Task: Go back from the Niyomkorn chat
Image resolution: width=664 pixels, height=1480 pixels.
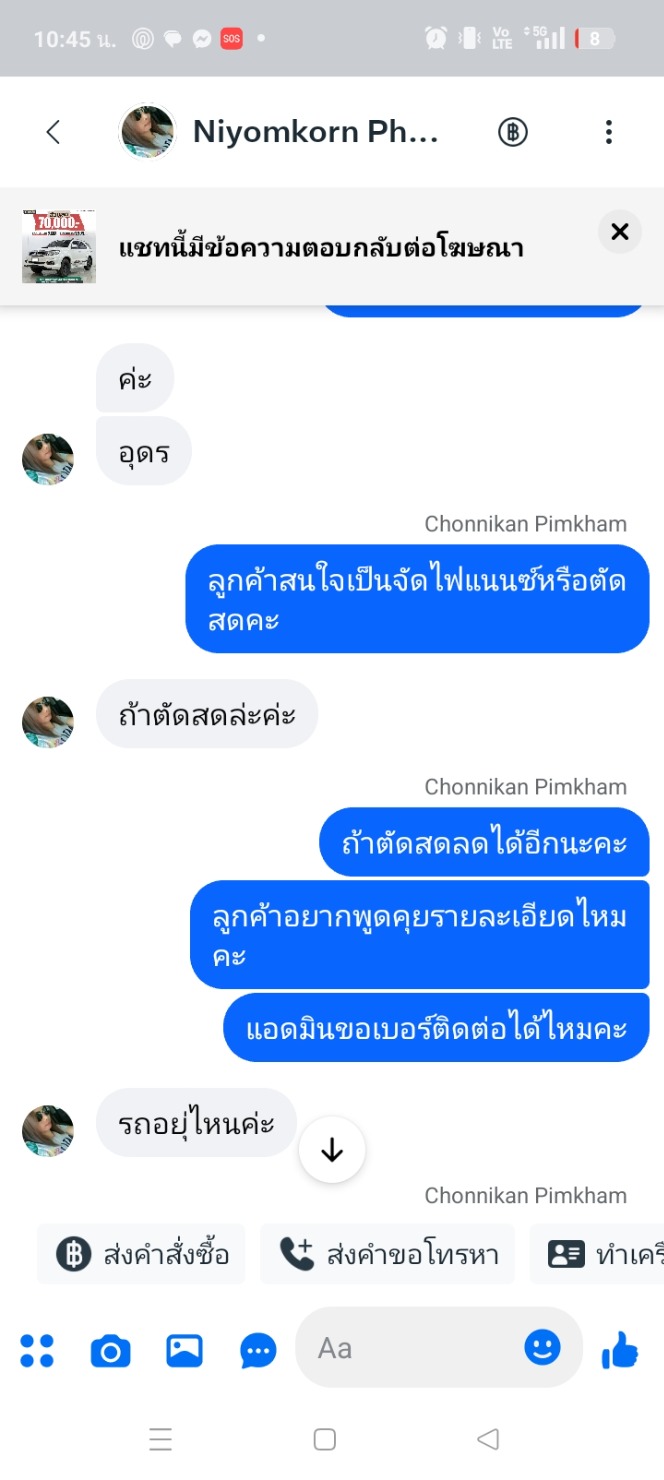Action: click(54, 132)
